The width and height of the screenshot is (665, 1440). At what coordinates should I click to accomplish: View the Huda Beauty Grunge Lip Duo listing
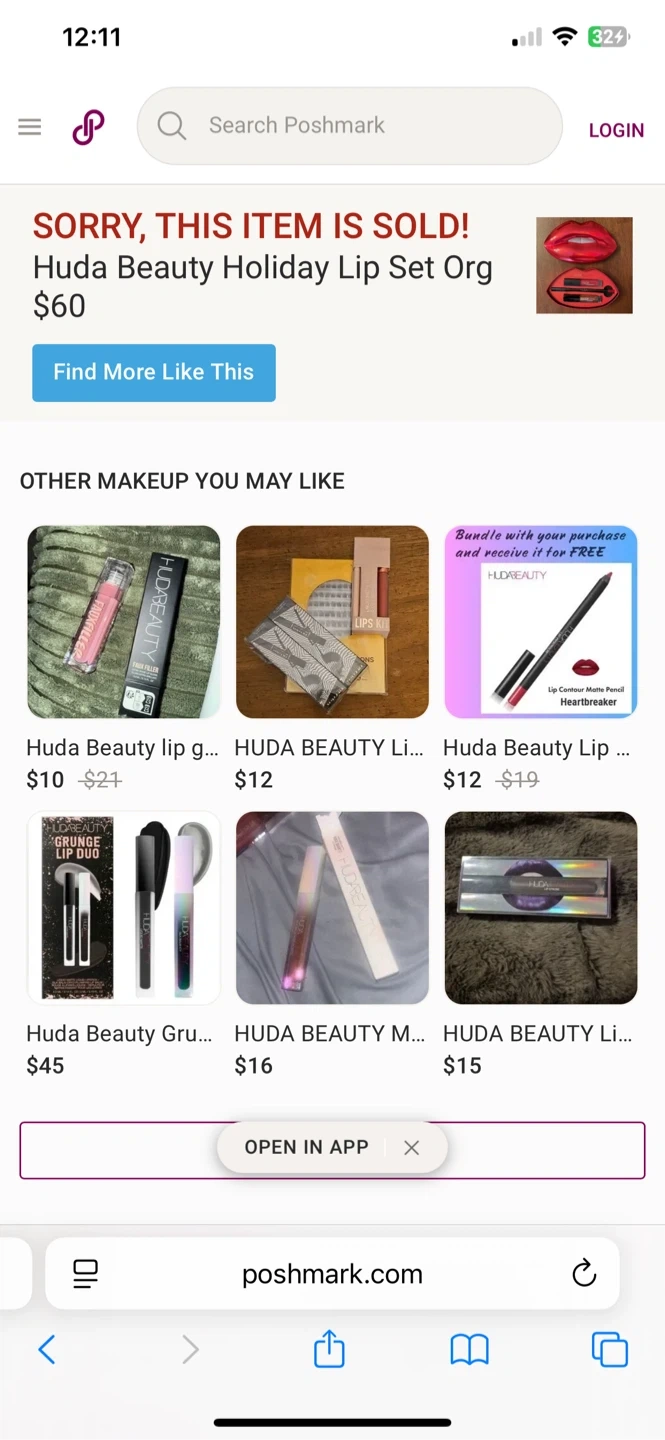(x=124, y=908)
